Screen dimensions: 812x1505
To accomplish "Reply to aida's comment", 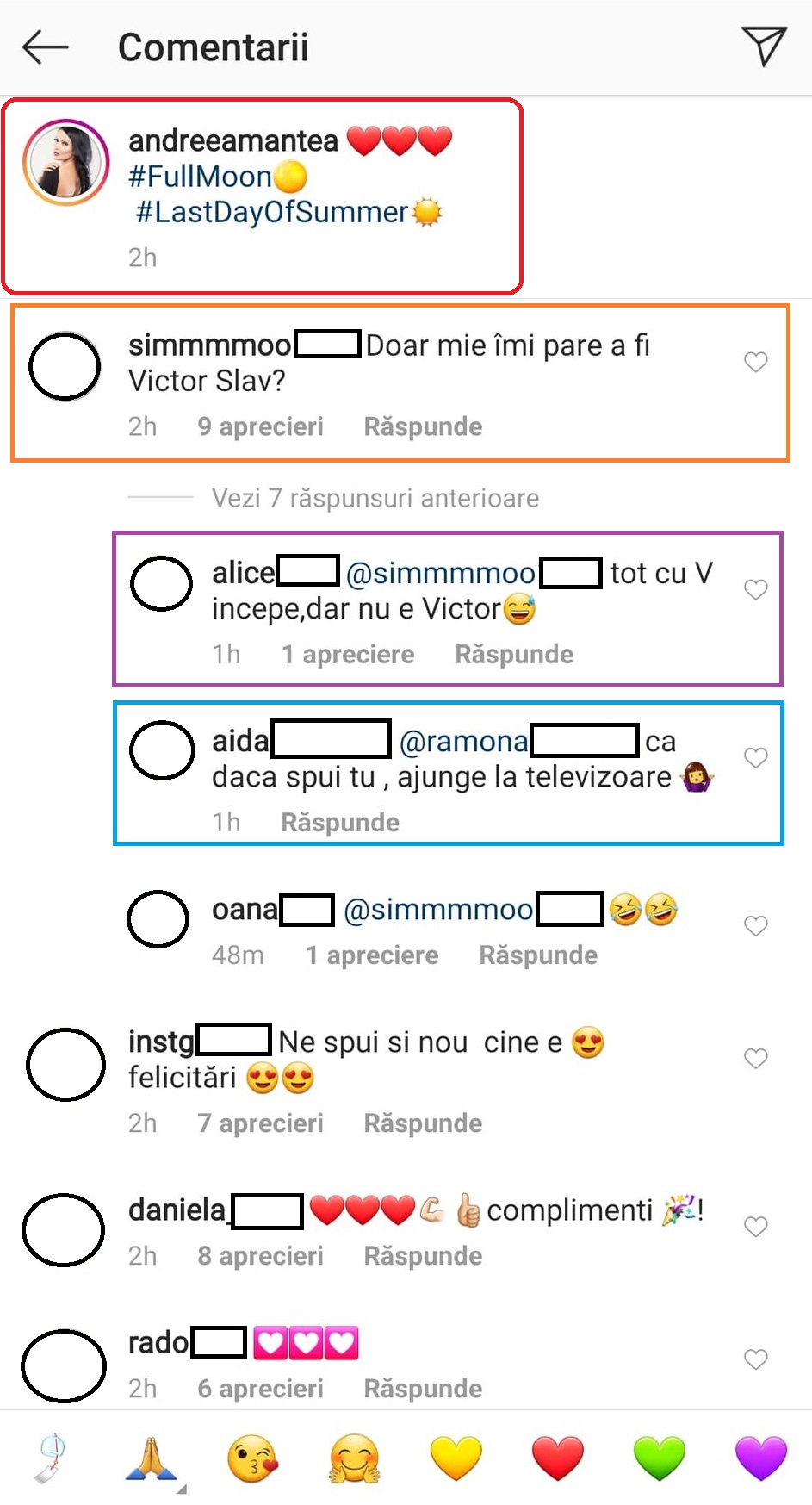I will coord(339,822).
